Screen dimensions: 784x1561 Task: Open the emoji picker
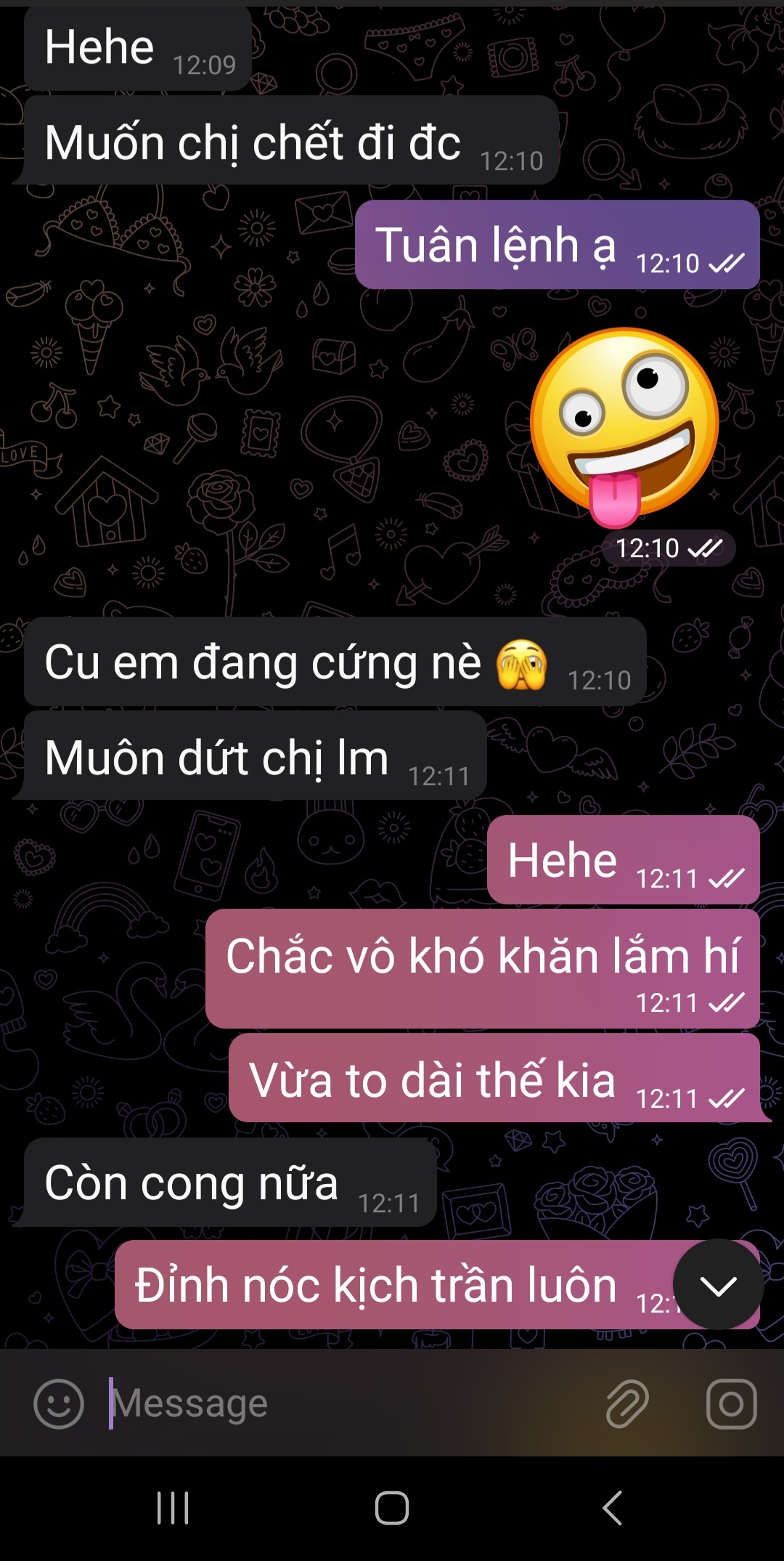(59, 1403)
